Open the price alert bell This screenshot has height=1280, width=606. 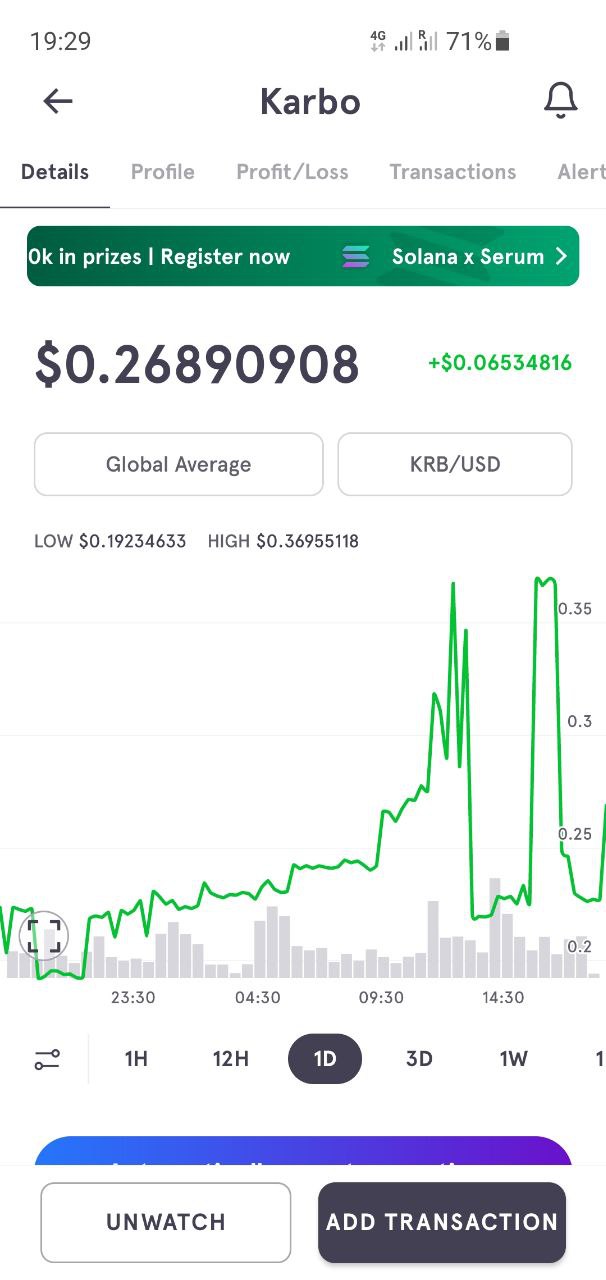point(561,101)
